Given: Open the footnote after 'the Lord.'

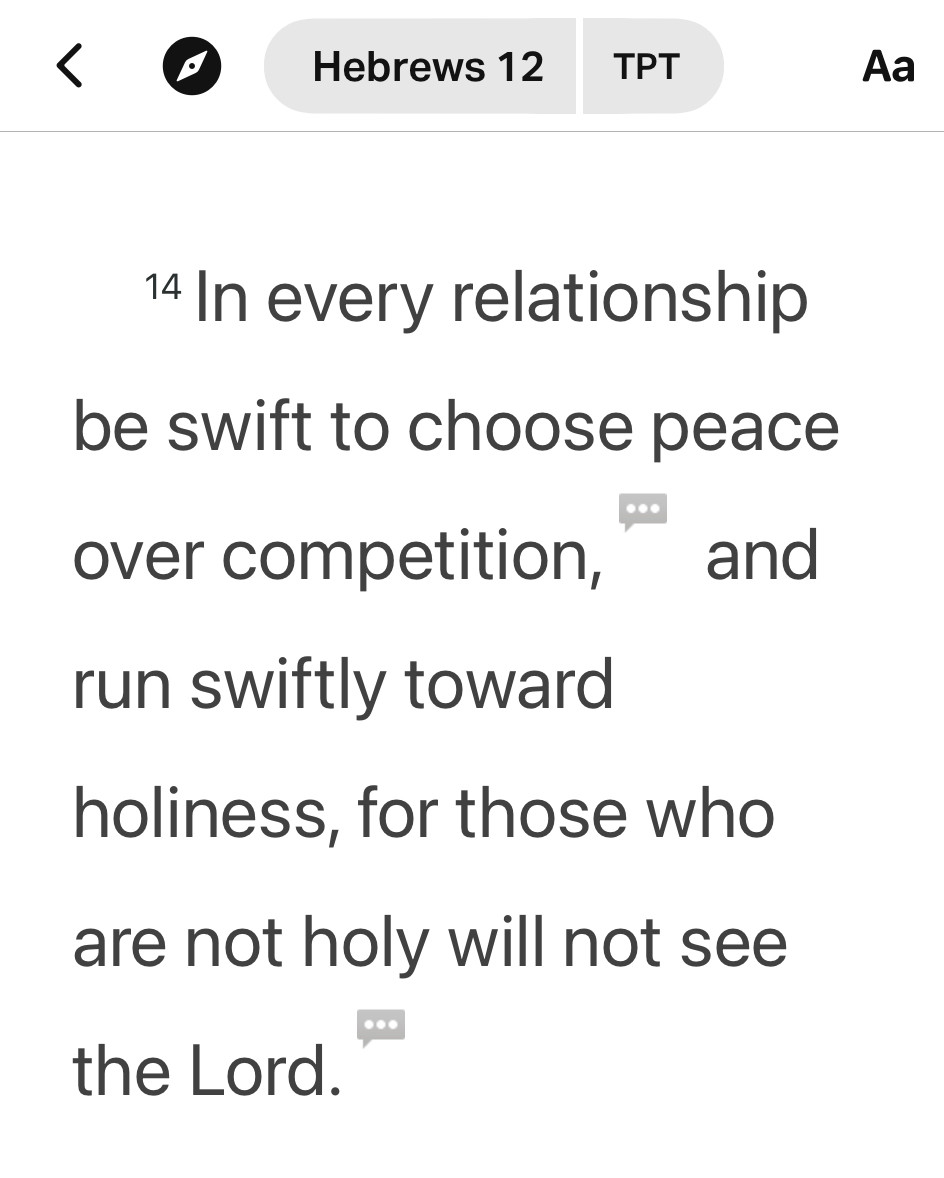Looking at the screenshot, I should [x=381, y=1026].
